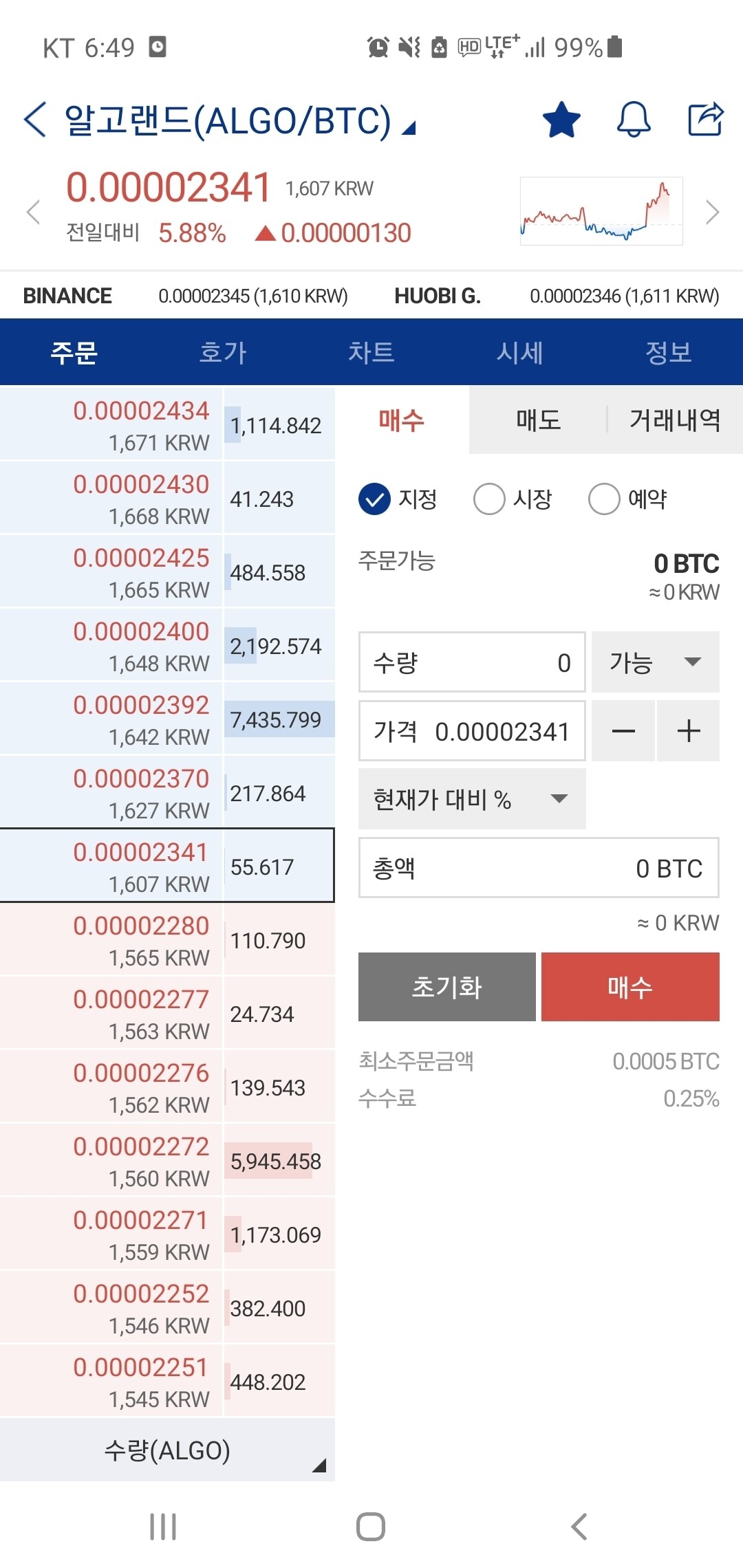Open the mini price chart thumbnail
743x1568 pixels.
600,210
